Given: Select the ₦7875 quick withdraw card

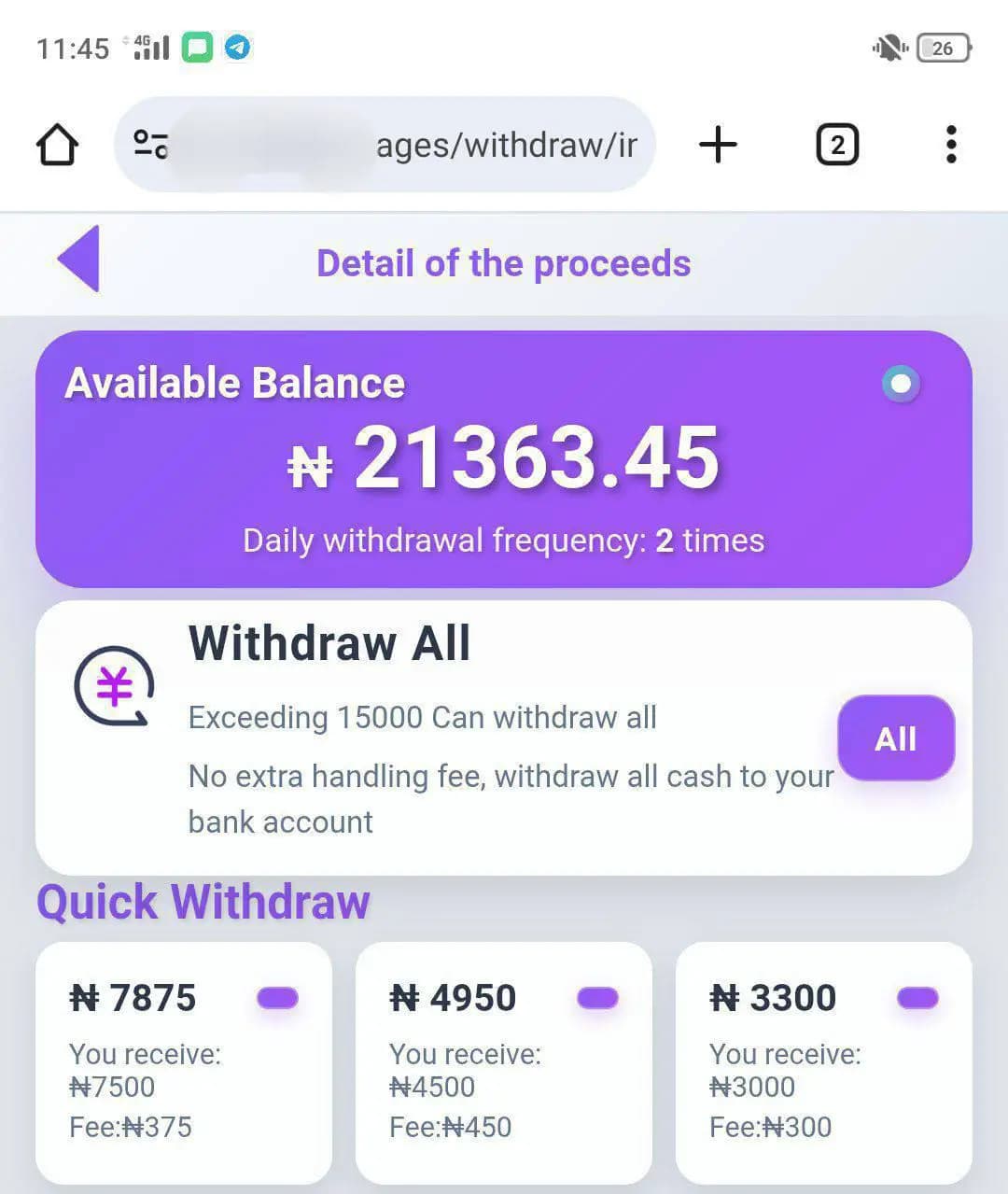Looking at the screenshot, I should pos(184,1061).
